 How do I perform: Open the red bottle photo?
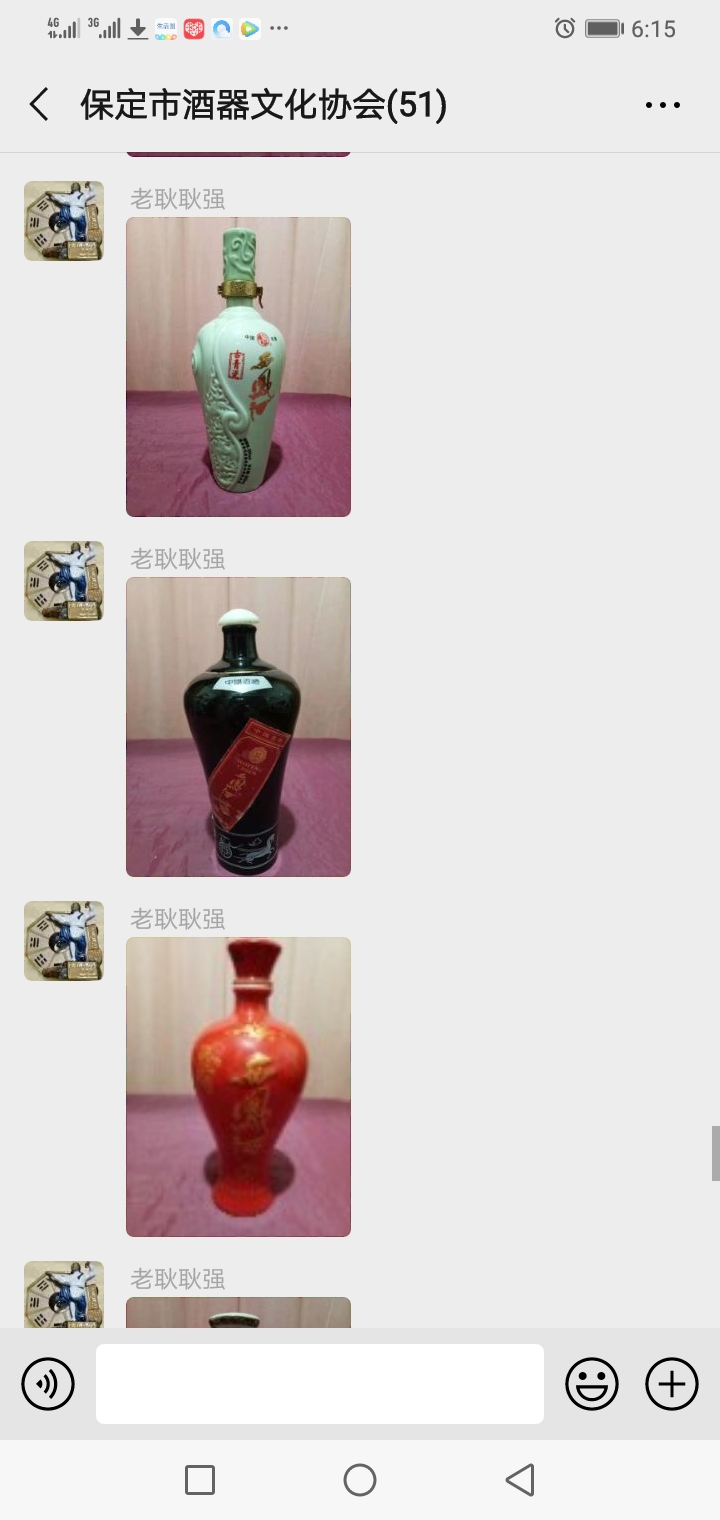(x=238, y=1087)
